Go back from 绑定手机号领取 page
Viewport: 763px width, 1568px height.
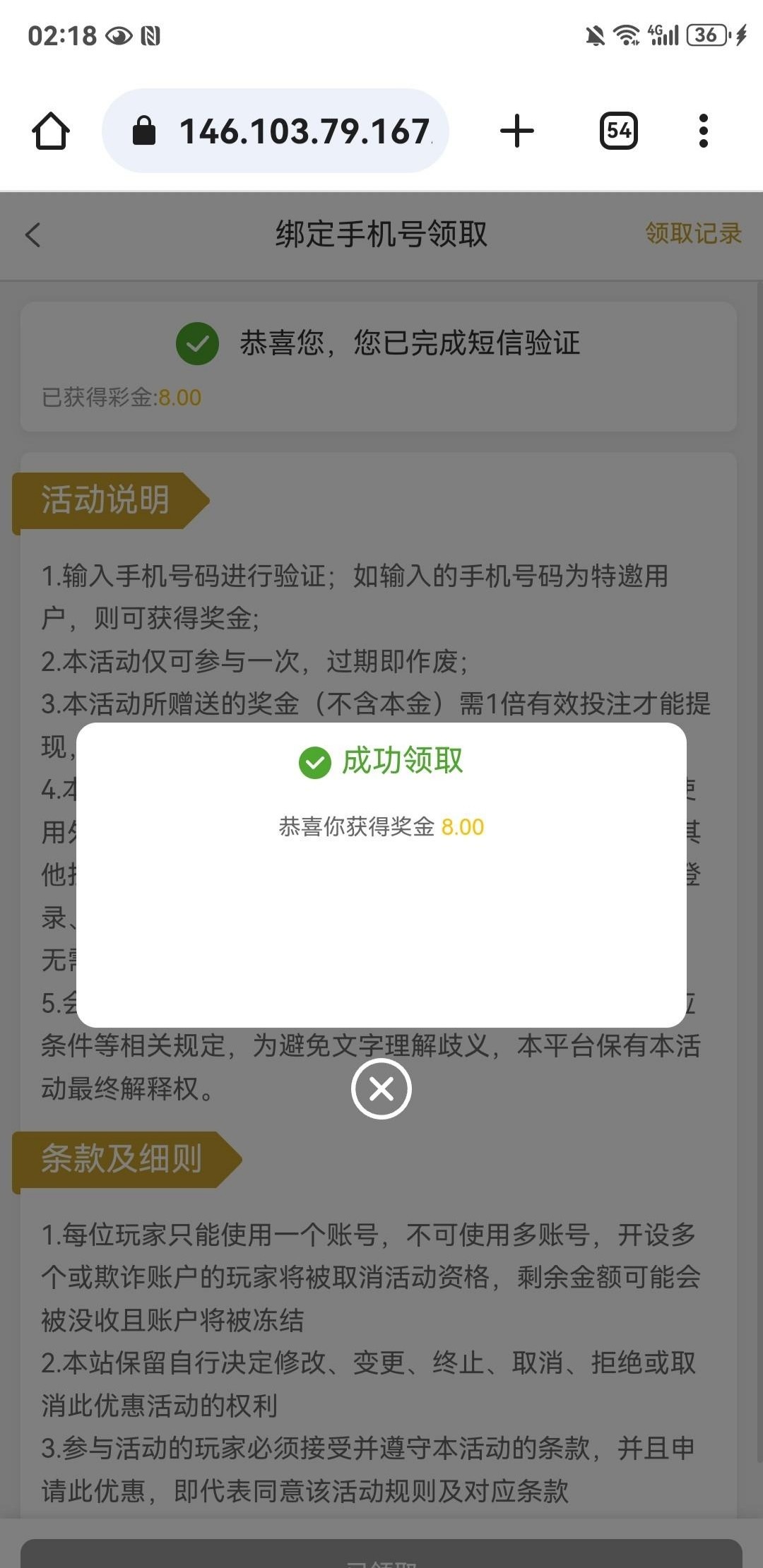pos(33,234)
